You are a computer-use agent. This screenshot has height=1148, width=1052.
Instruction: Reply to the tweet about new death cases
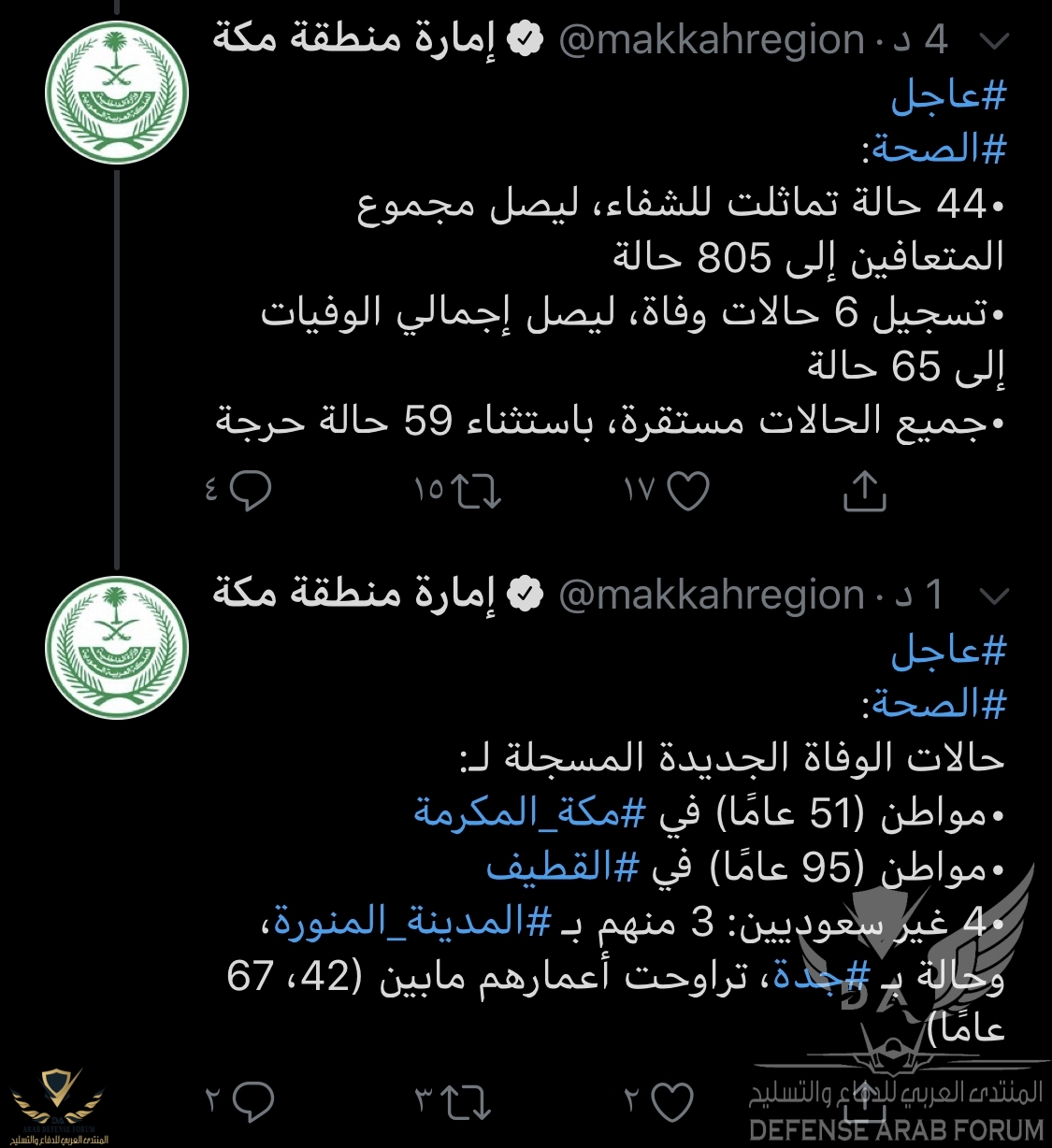click(x=251, y=1101)
